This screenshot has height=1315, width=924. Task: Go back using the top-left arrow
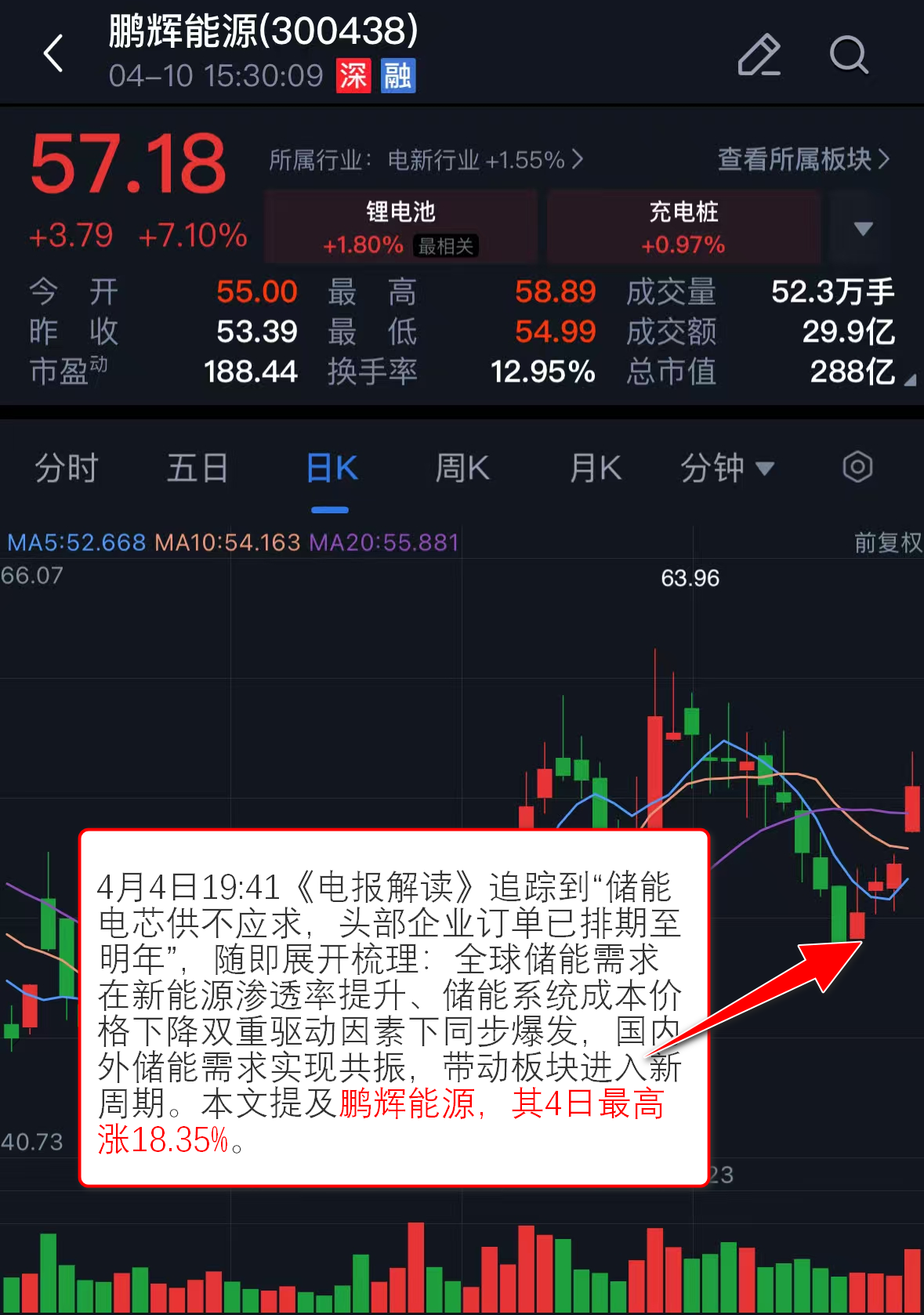(53, 54)
